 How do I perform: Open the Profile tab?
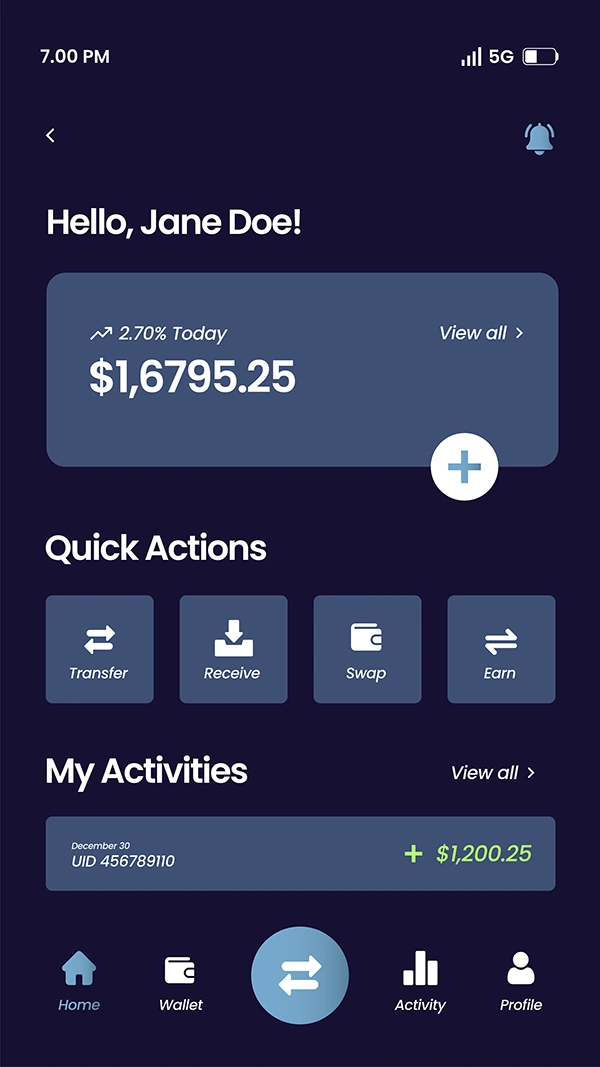(x=521, y=981)
